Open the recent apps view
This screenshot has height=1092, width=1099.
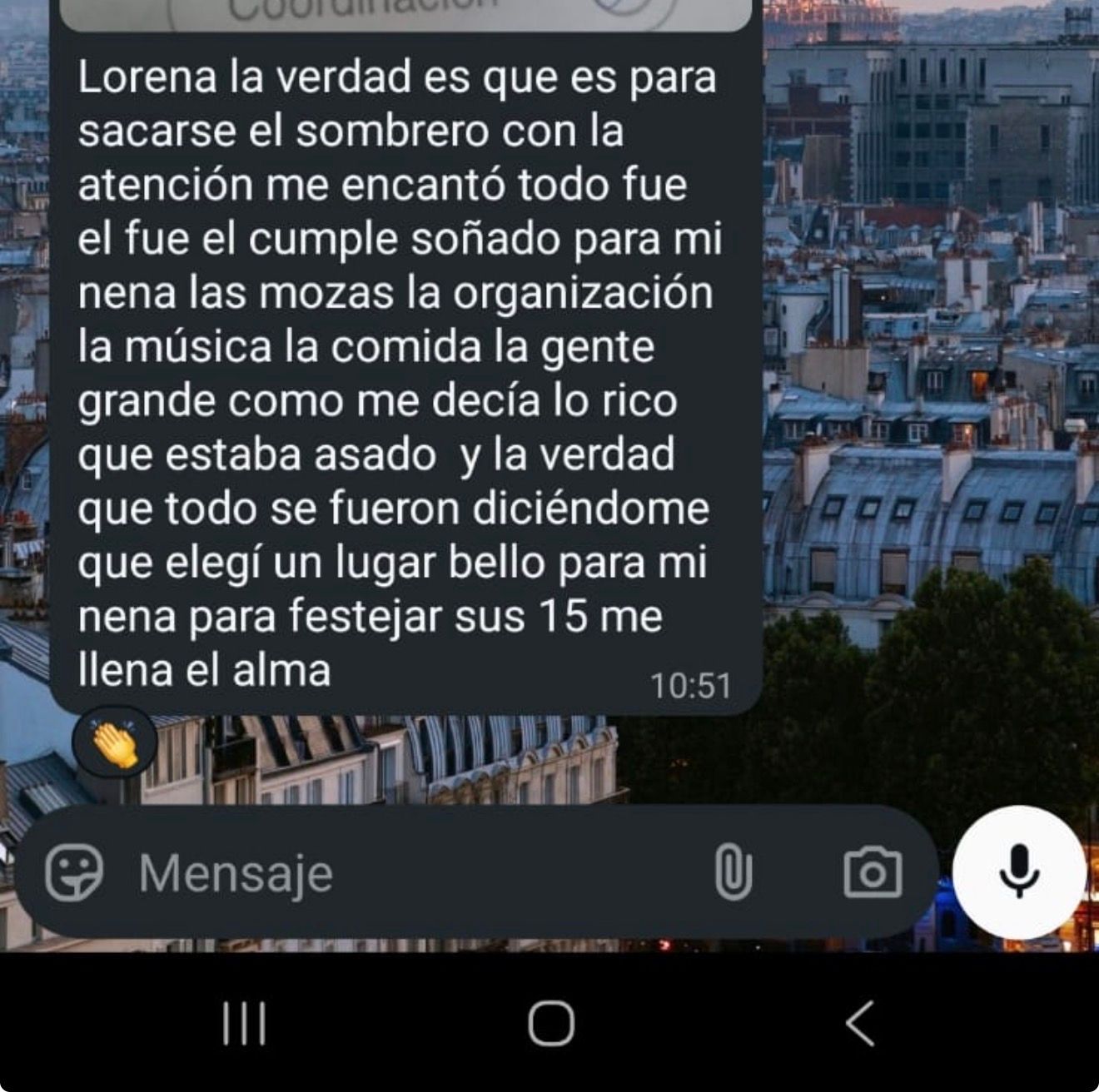(x=244, y=1023)
